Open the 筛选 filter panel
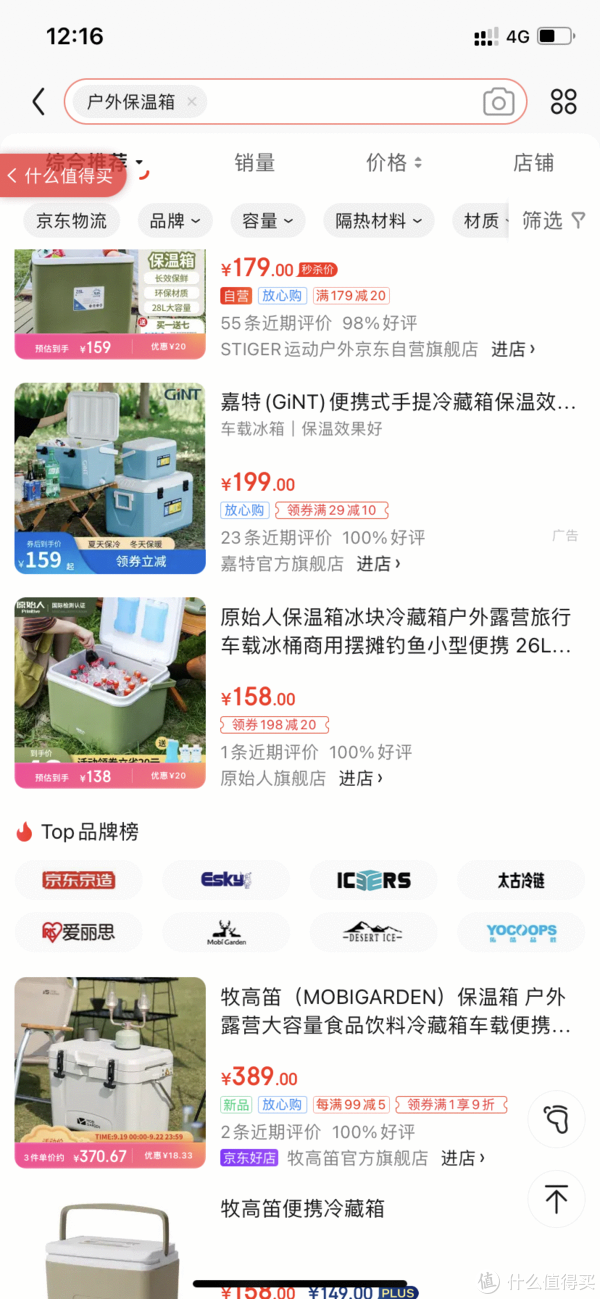The width and height of the screenshot is (600, 1299). [x=553, y=221]
